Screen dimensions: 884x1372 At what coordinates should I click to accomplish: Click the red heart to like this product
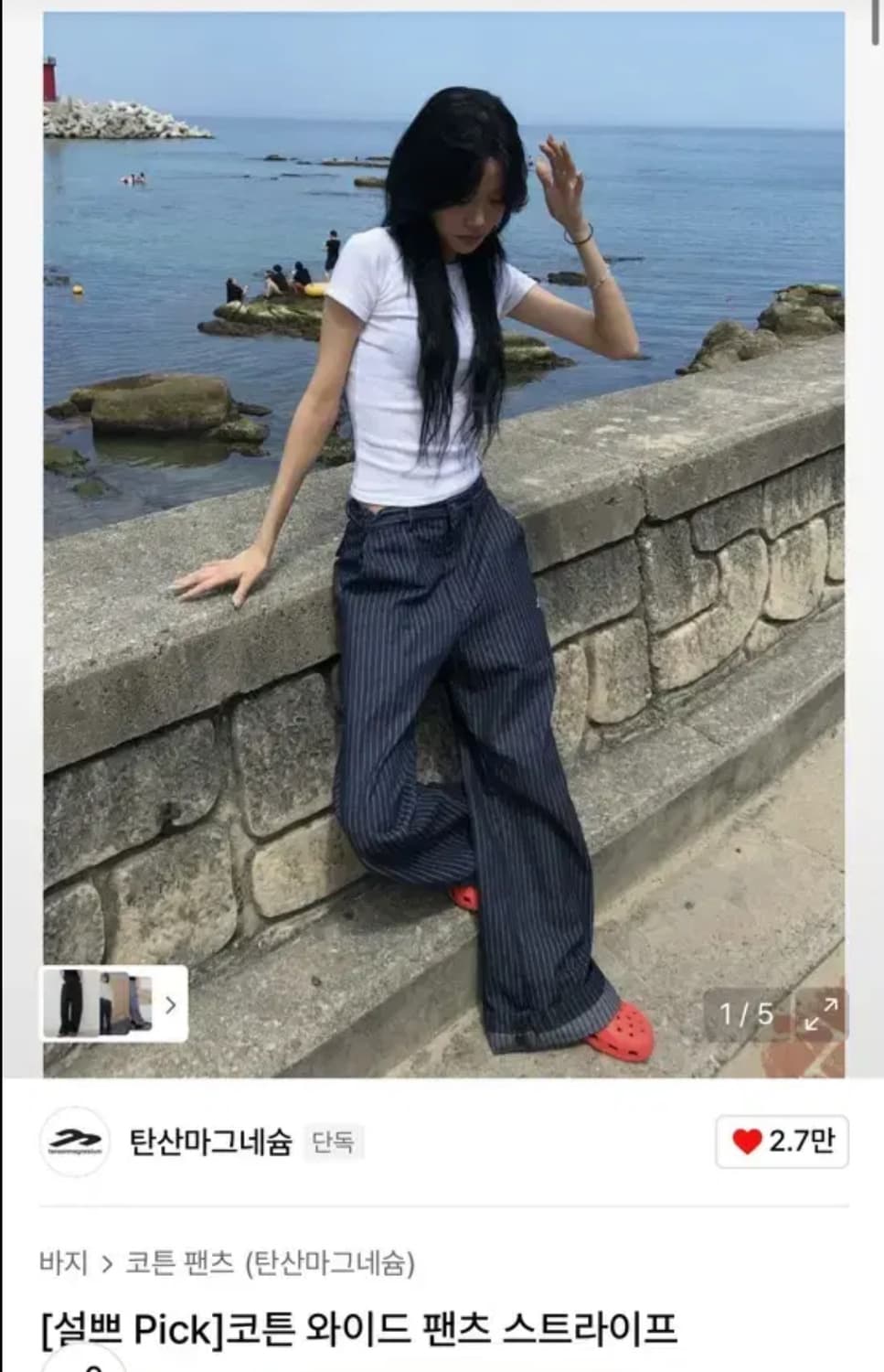tap(749, 1141)
